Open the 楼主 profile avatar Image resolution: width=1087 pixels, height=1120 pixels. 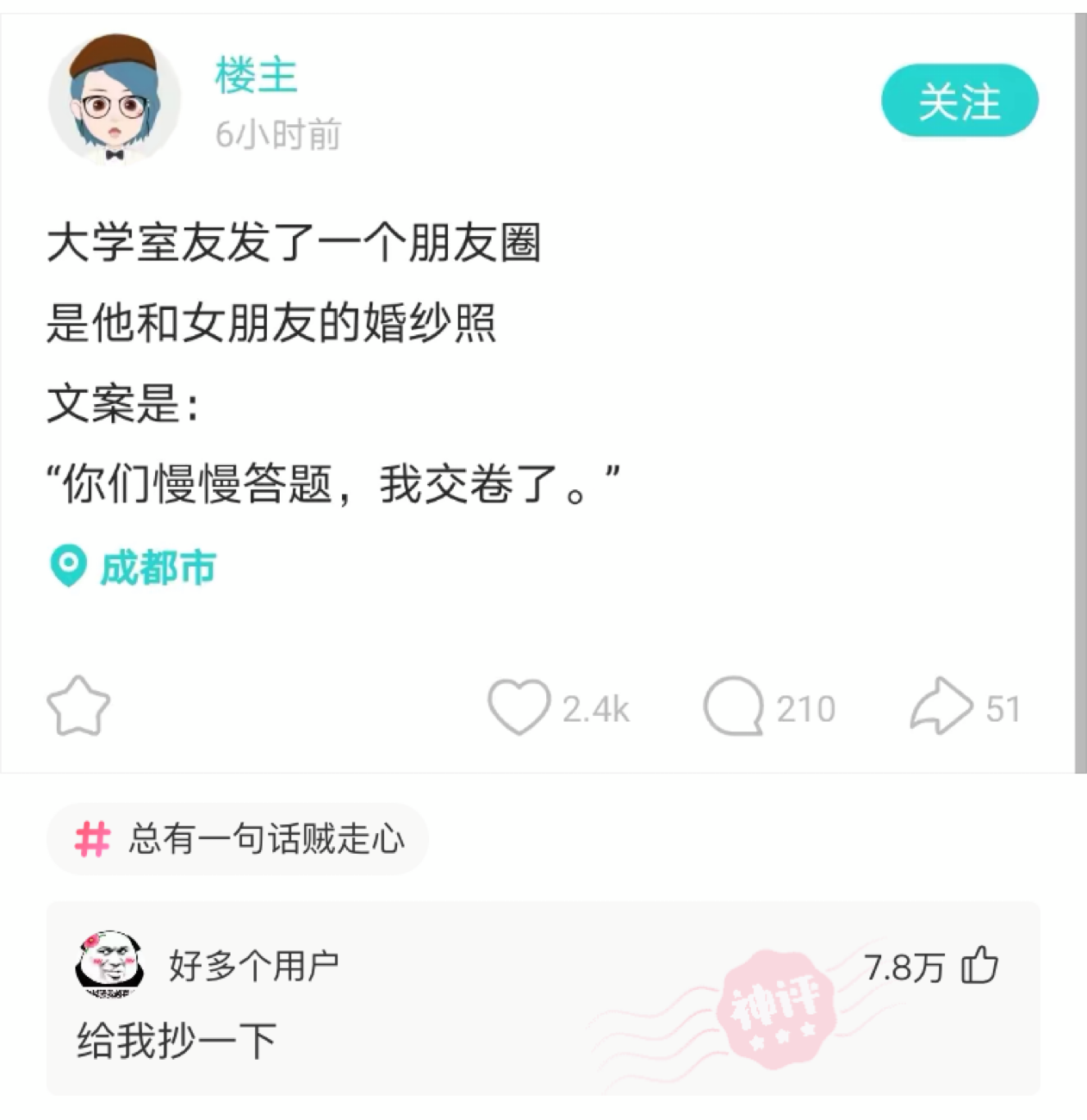coord(114,99)
